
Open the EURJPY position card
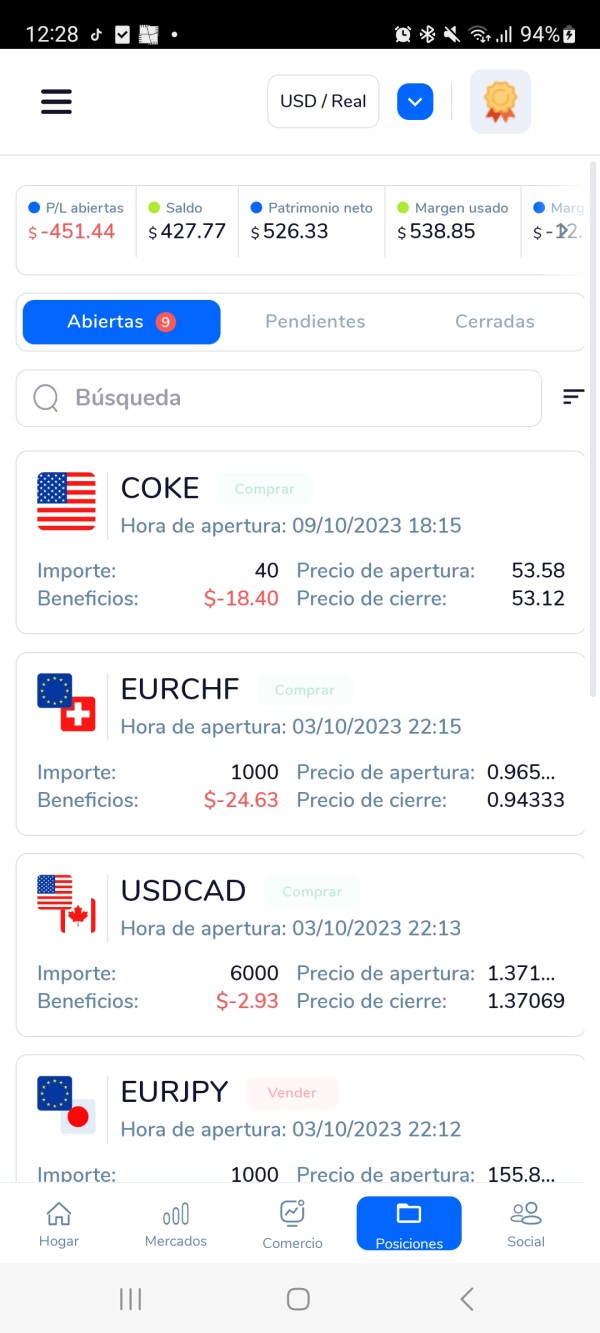[300, 1119]
